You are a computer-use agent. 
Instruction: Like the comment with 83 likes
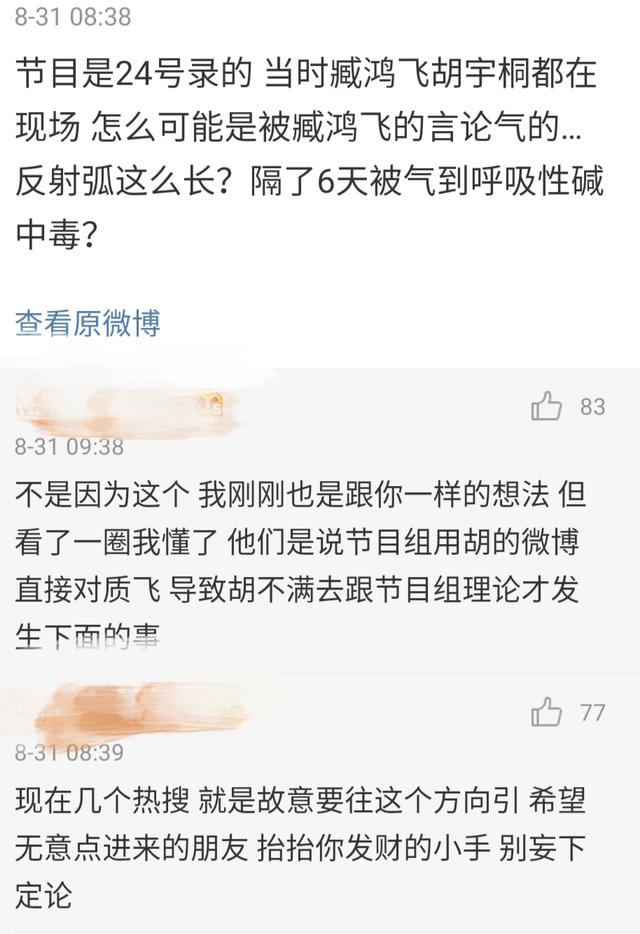[x=547, y=407]
